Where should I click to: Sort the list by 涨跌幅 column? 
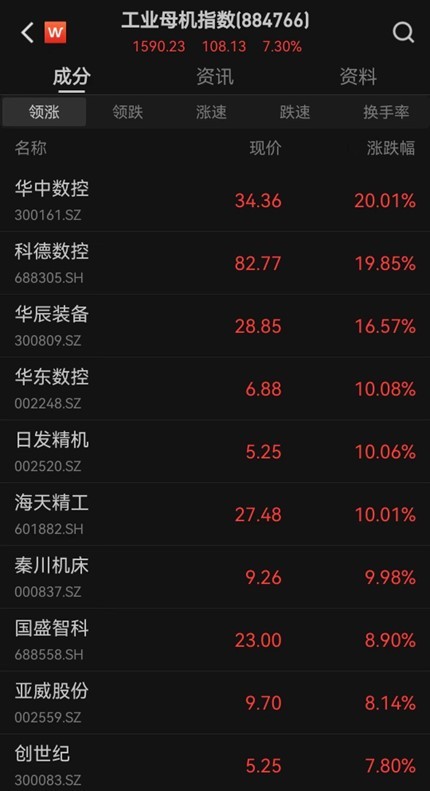(x=391, y=148)
